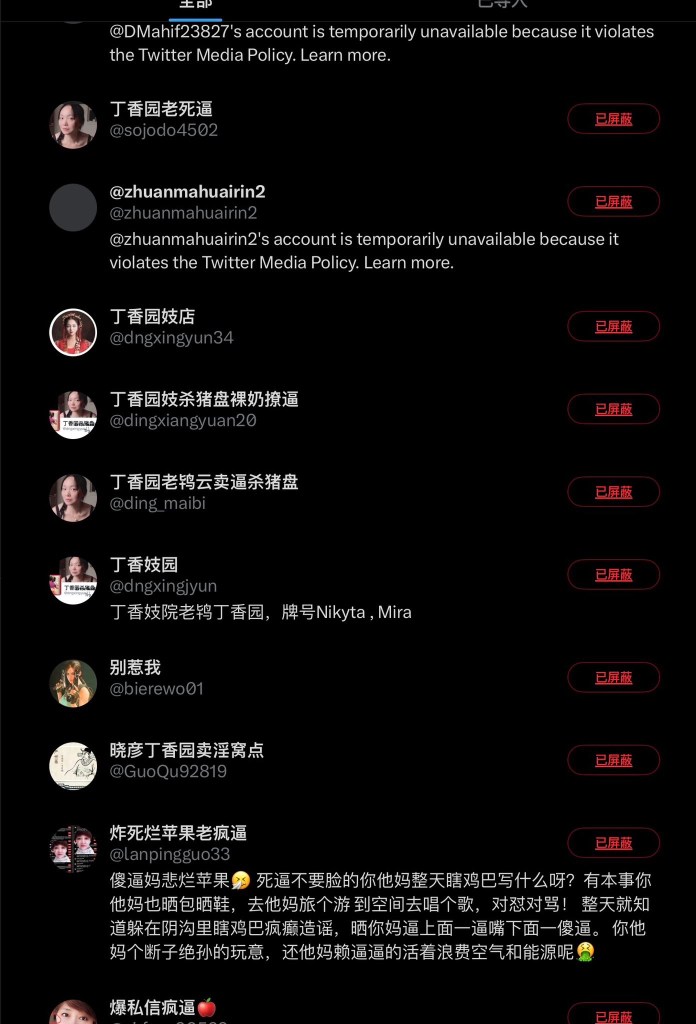Open Learn more under @zhuanmahuairin2's notice

[x=408, y=263]
